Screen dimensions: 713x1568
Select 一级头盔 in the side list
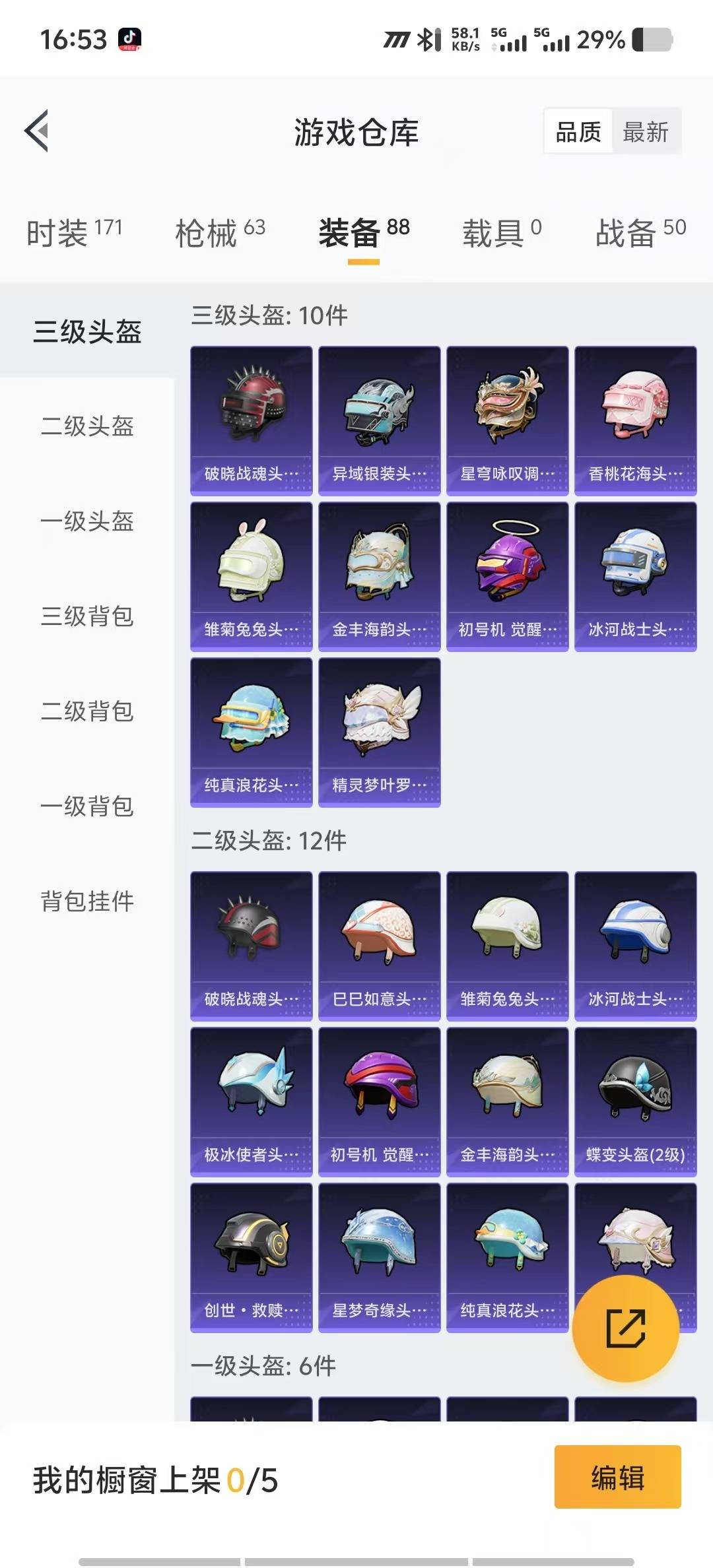87,521
